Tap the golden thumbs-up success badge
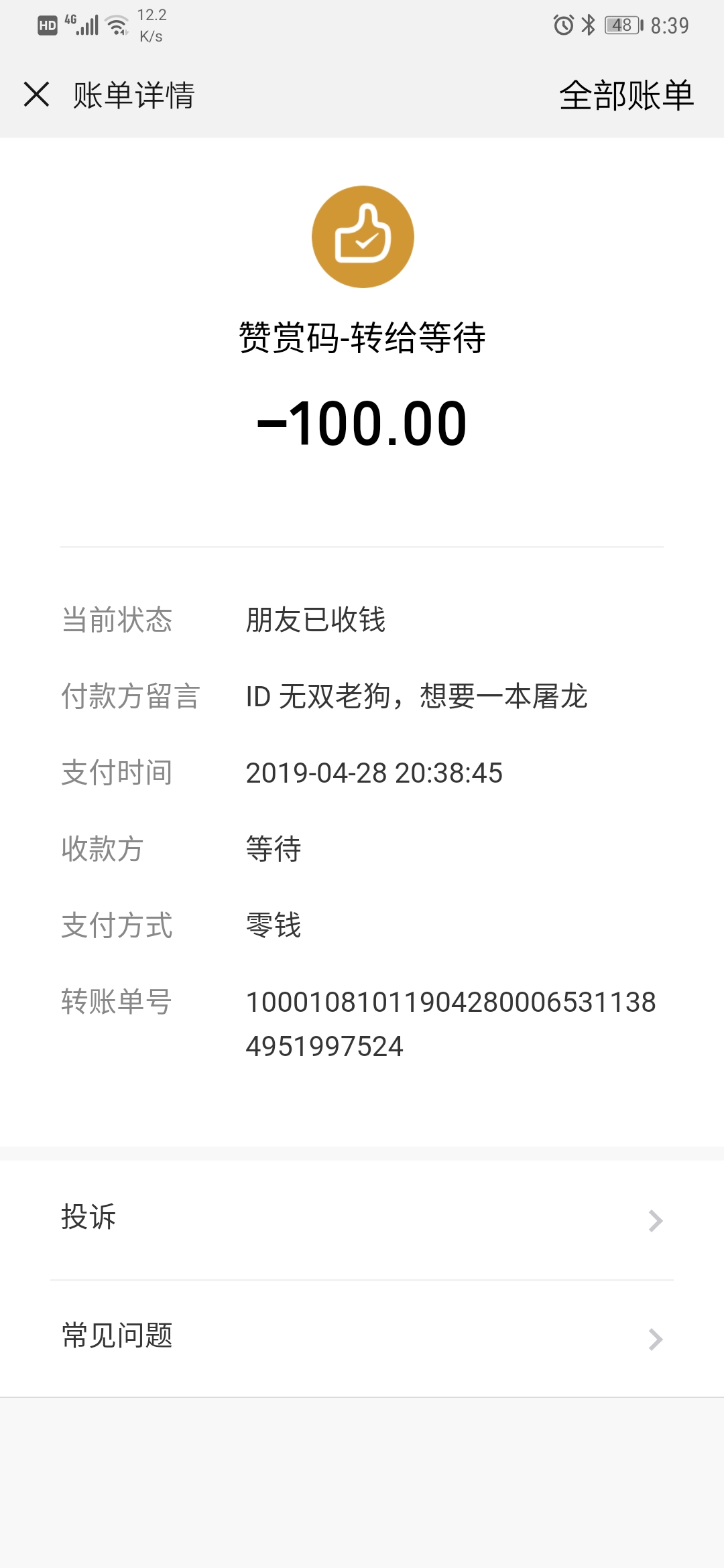 (x=362, y=237)
